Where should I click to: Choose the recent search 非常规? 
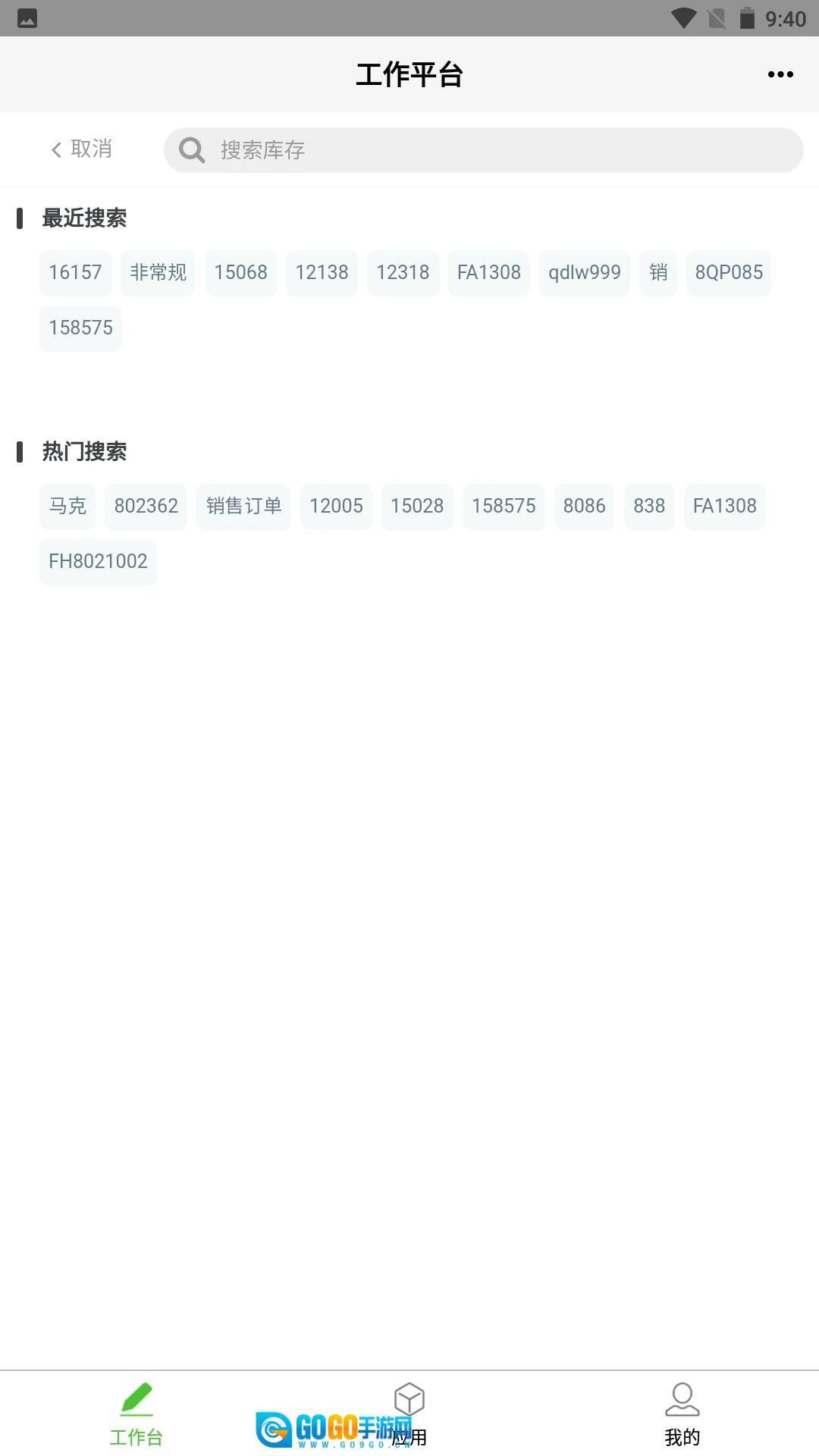pos(158,273)
